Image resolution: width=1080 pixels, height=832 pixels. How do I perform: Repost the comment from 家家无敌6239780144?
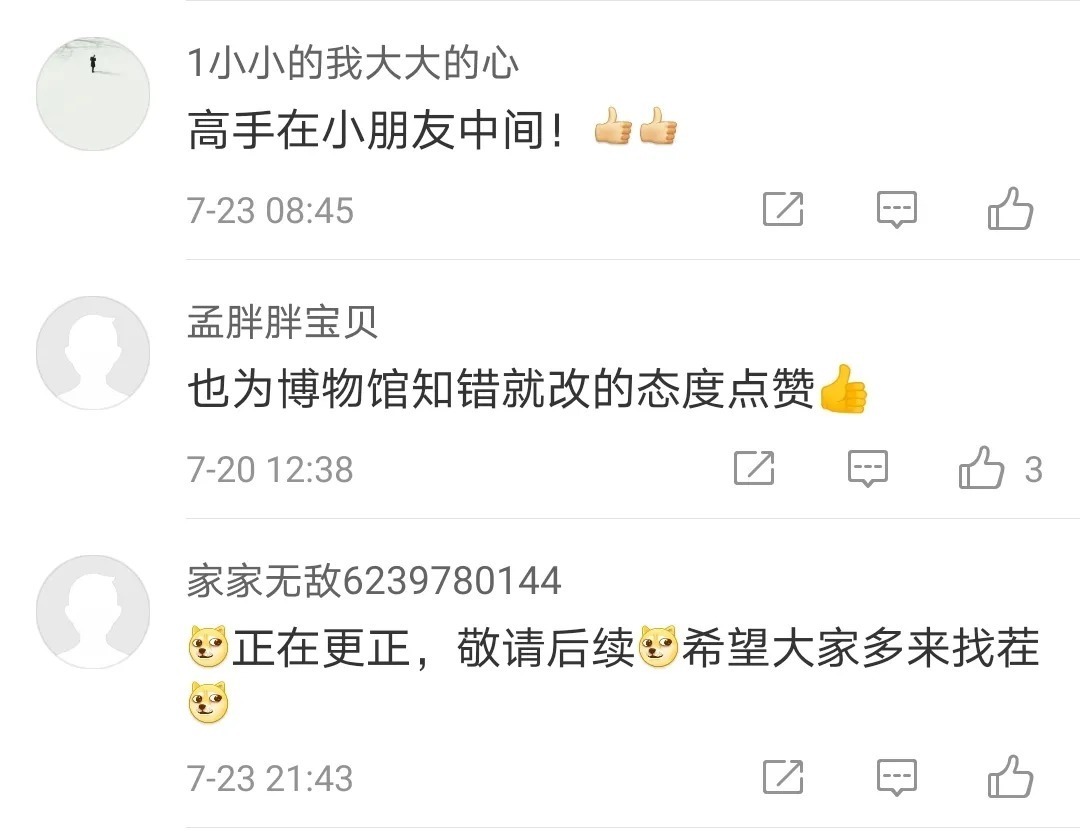pyautogui.click(x=783, y=777)
